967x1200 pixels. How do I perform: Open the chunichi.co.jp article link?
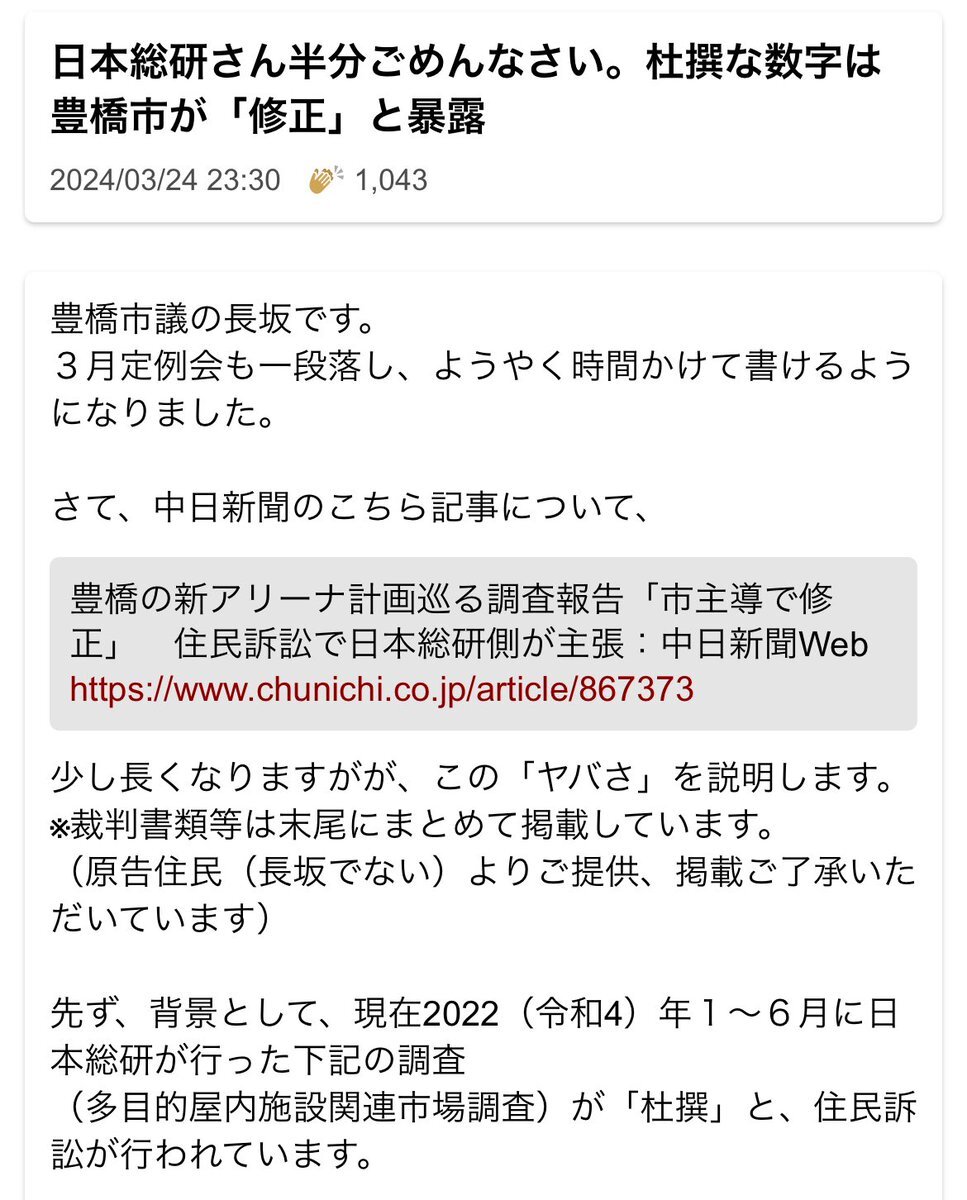point(381,689)
